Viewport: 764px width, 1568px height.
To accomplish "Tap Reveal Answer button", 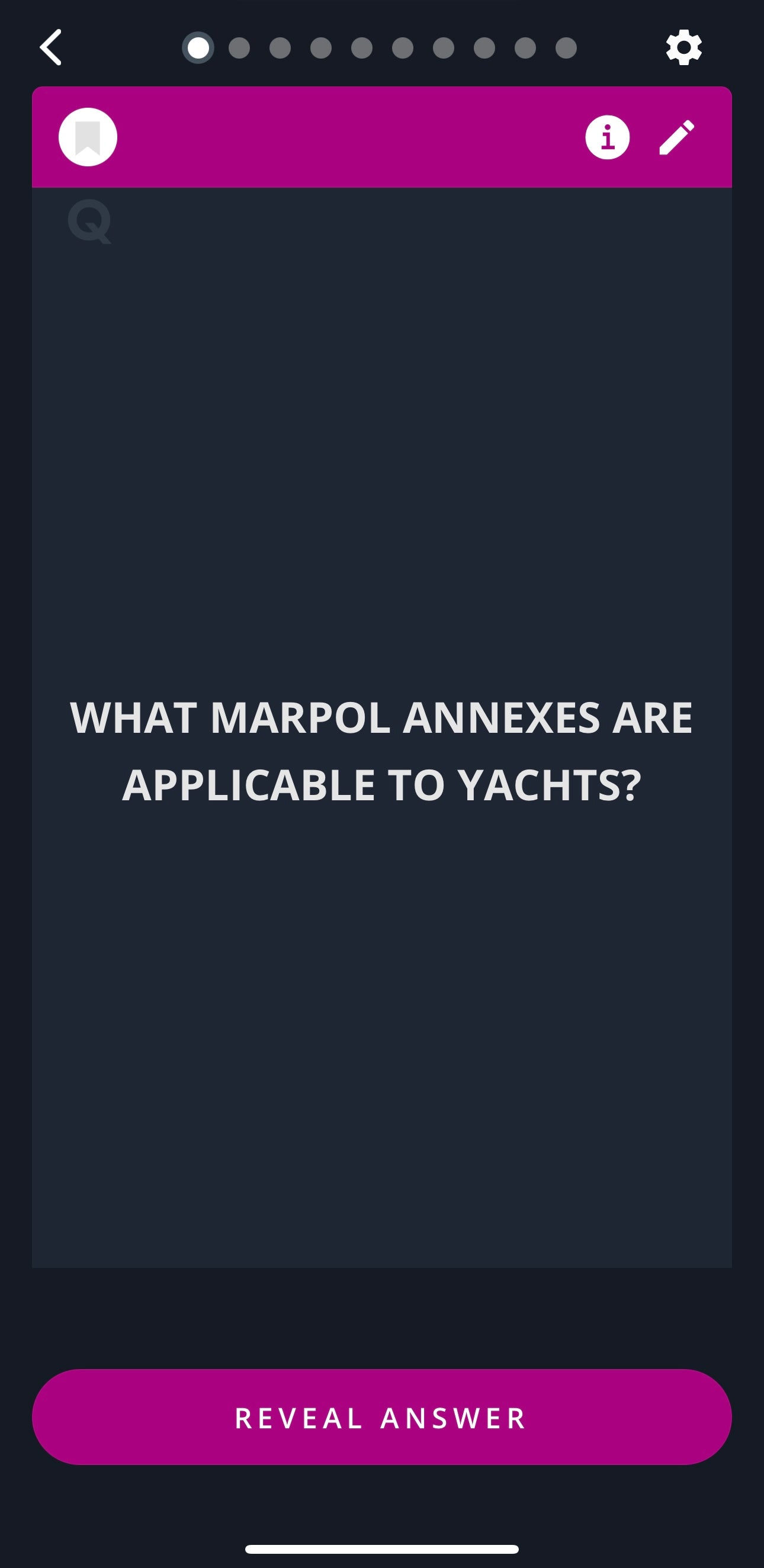I will click(x=382, y=1417).
